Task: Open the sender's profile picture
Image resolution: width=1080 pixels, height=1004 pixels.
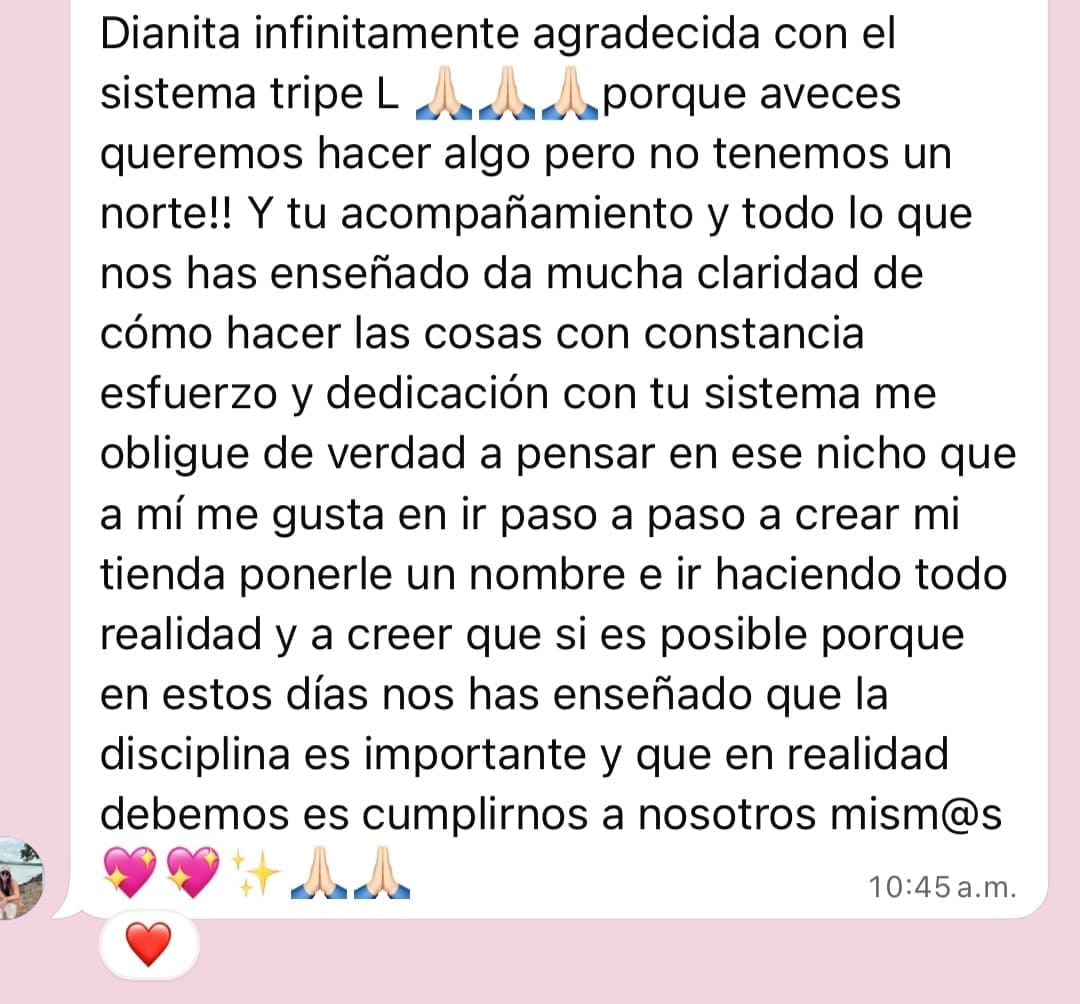Action: point(22,877)
